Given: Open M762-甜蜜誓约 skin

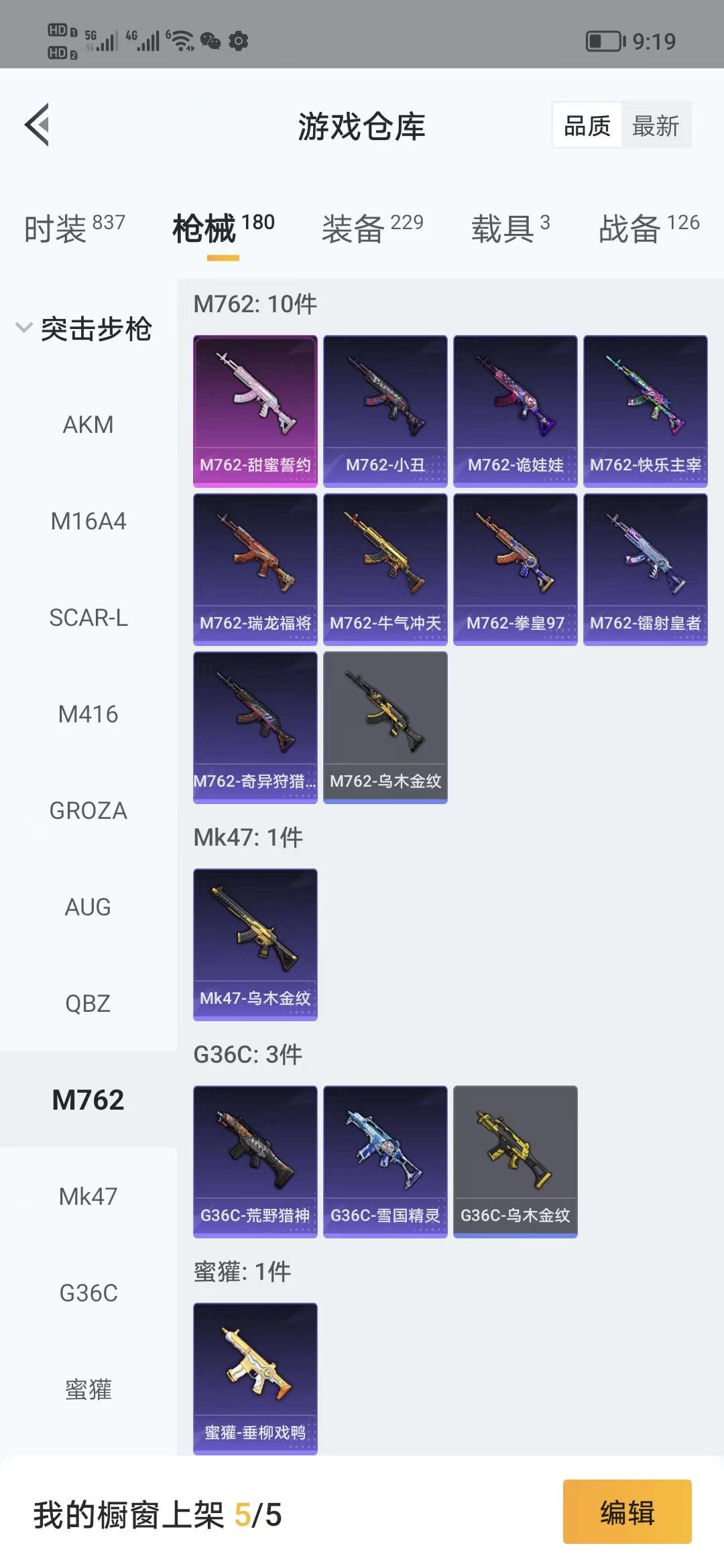Looking at the screenshot, I should coord(255,411).
